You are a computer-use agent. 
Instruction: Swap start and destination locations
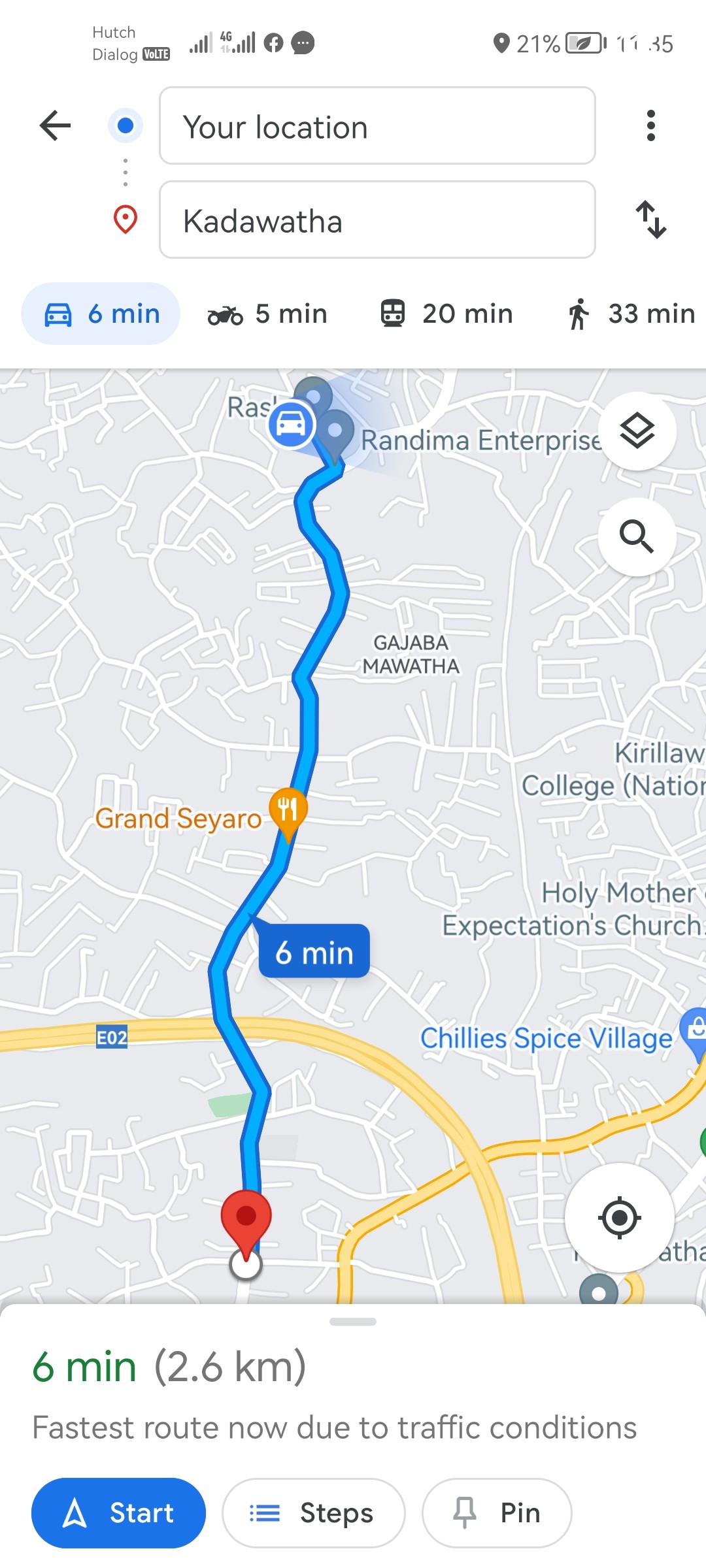(650, 220)
